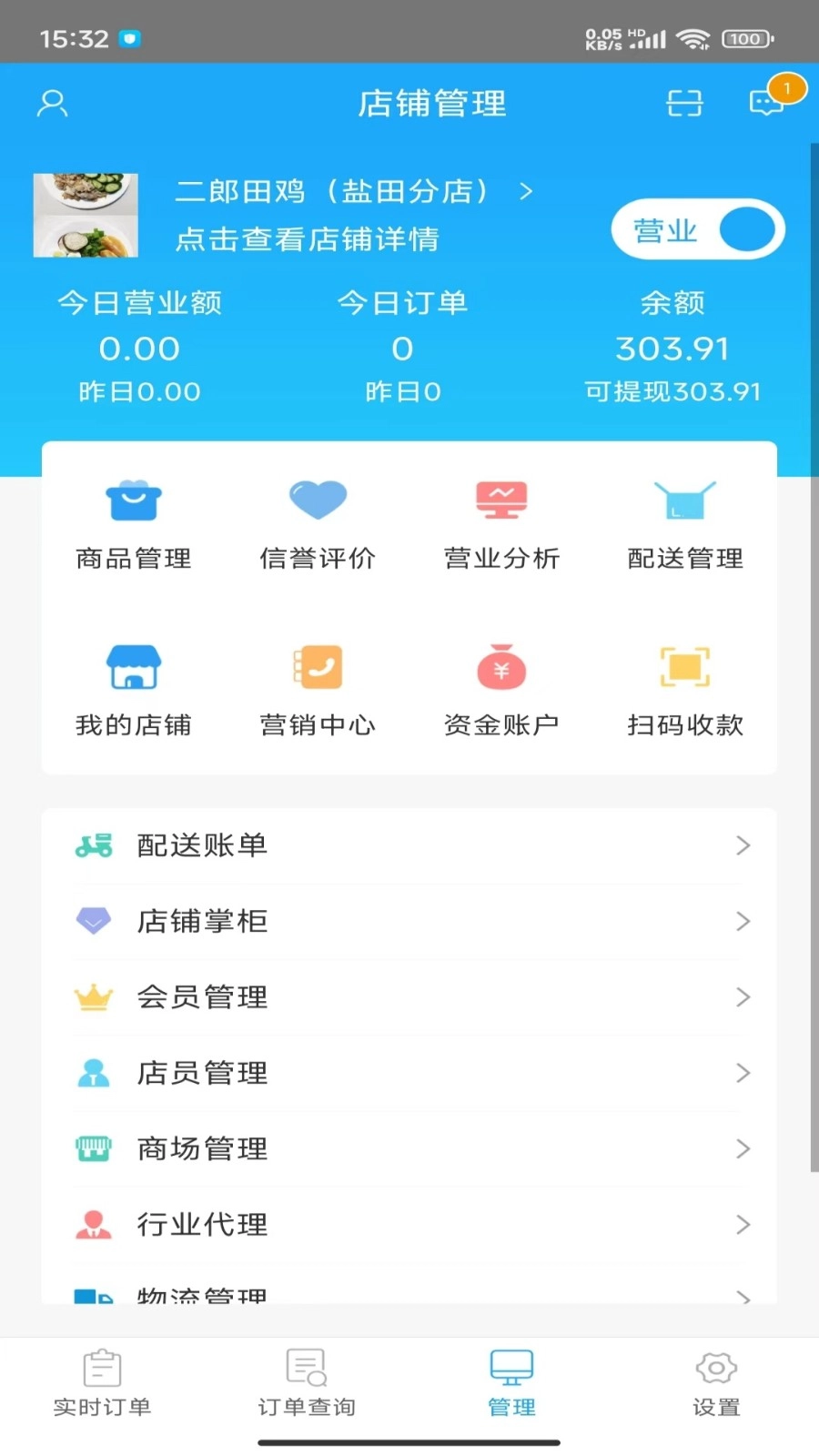Toggle the 营业 business status switch

coord(696,229)
